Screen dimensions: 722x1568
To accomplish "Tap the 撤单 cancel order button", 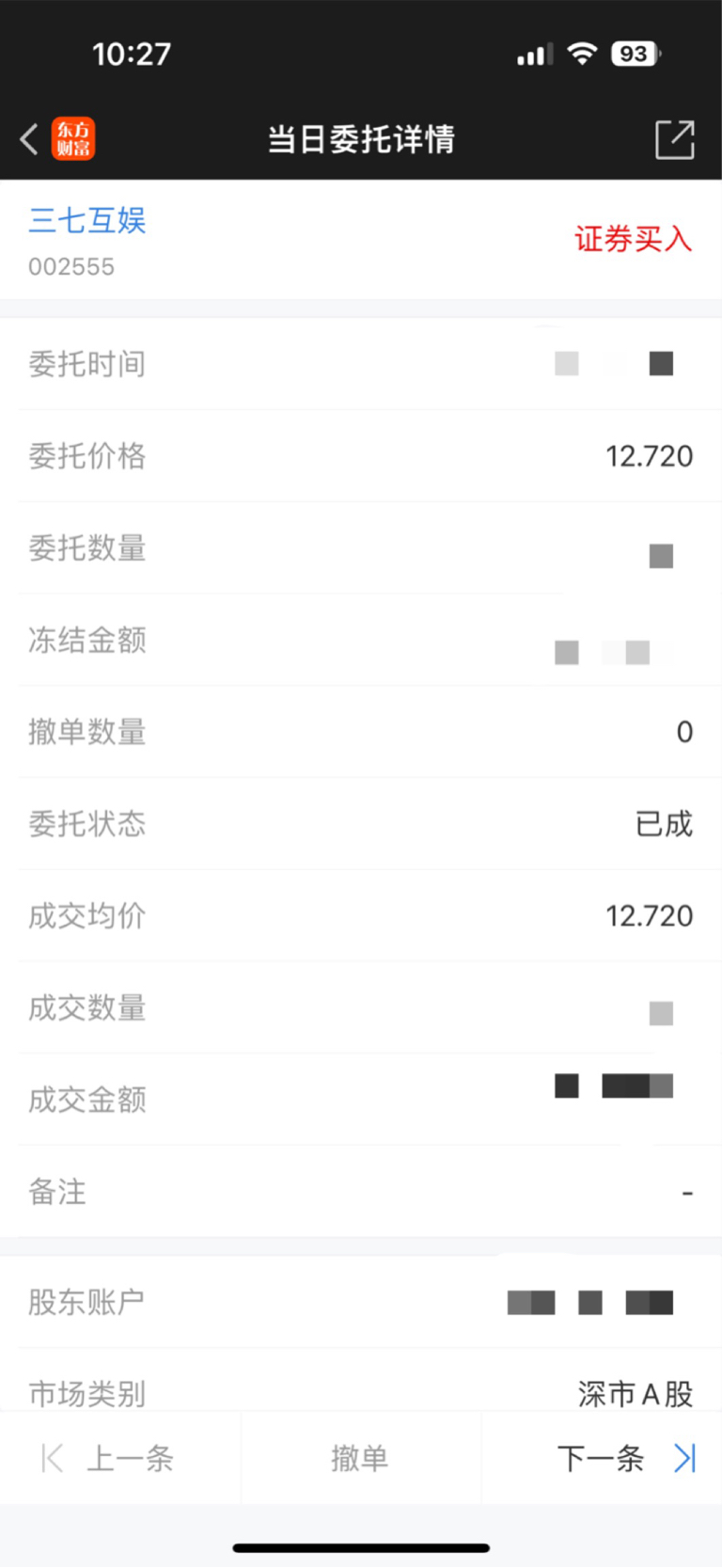I will [360, 1458].
